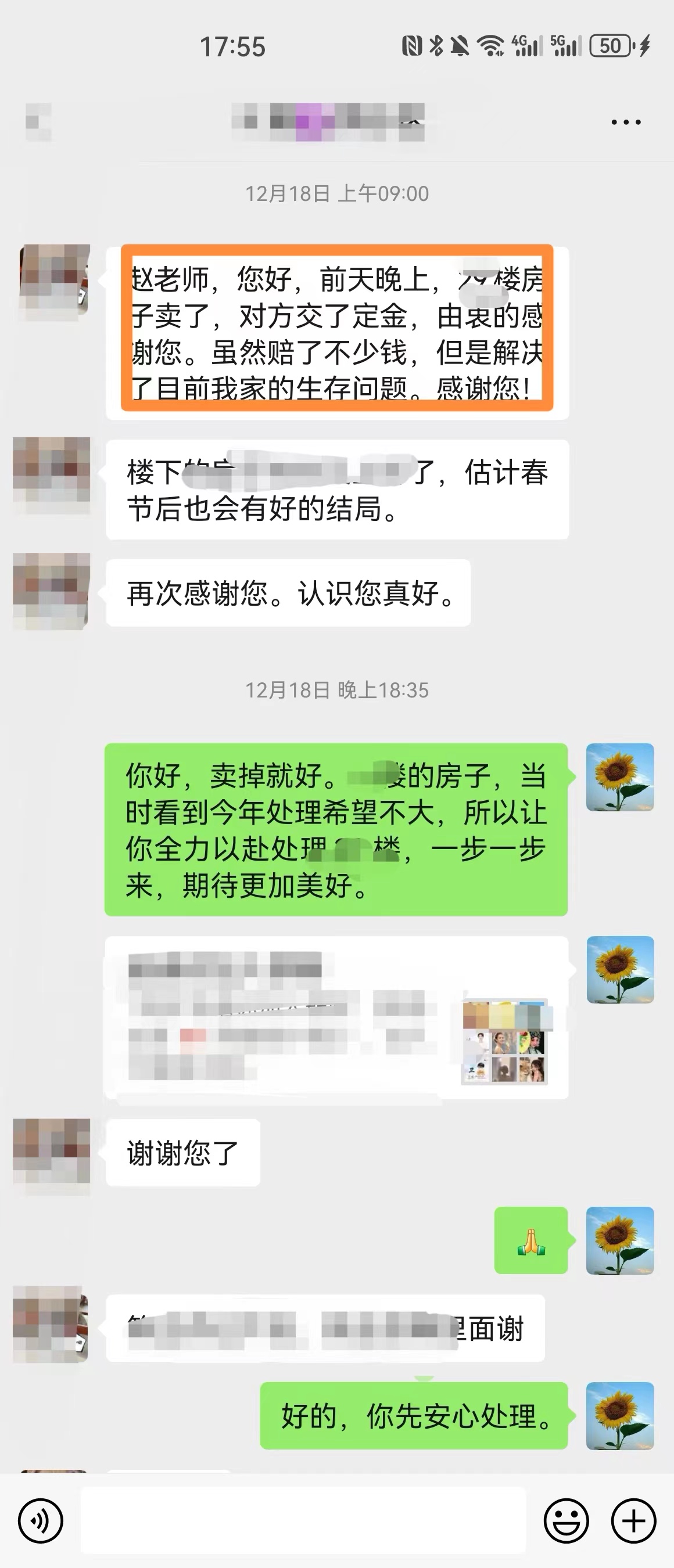This screenshot has height=1568, width=674.
Task: Open the plus attachment menu
Action: pos(633,1520)
